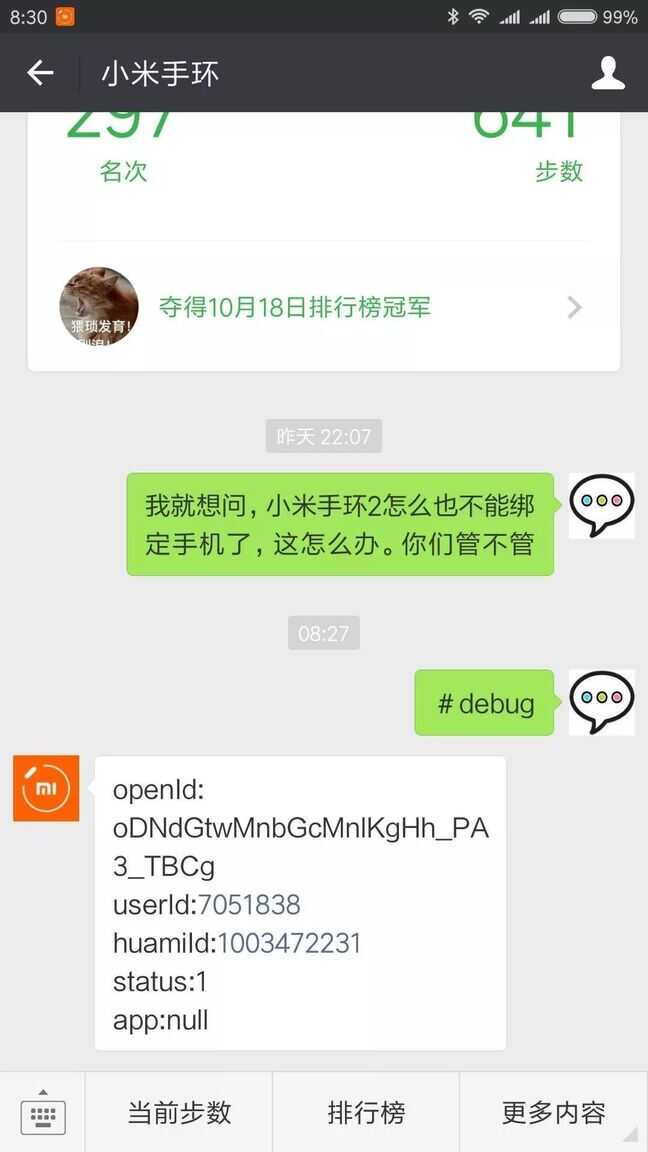This screenshot has width=648, height=1152.
Task: Switch to keyboard input mode
Action: (x=42, y=1112)
